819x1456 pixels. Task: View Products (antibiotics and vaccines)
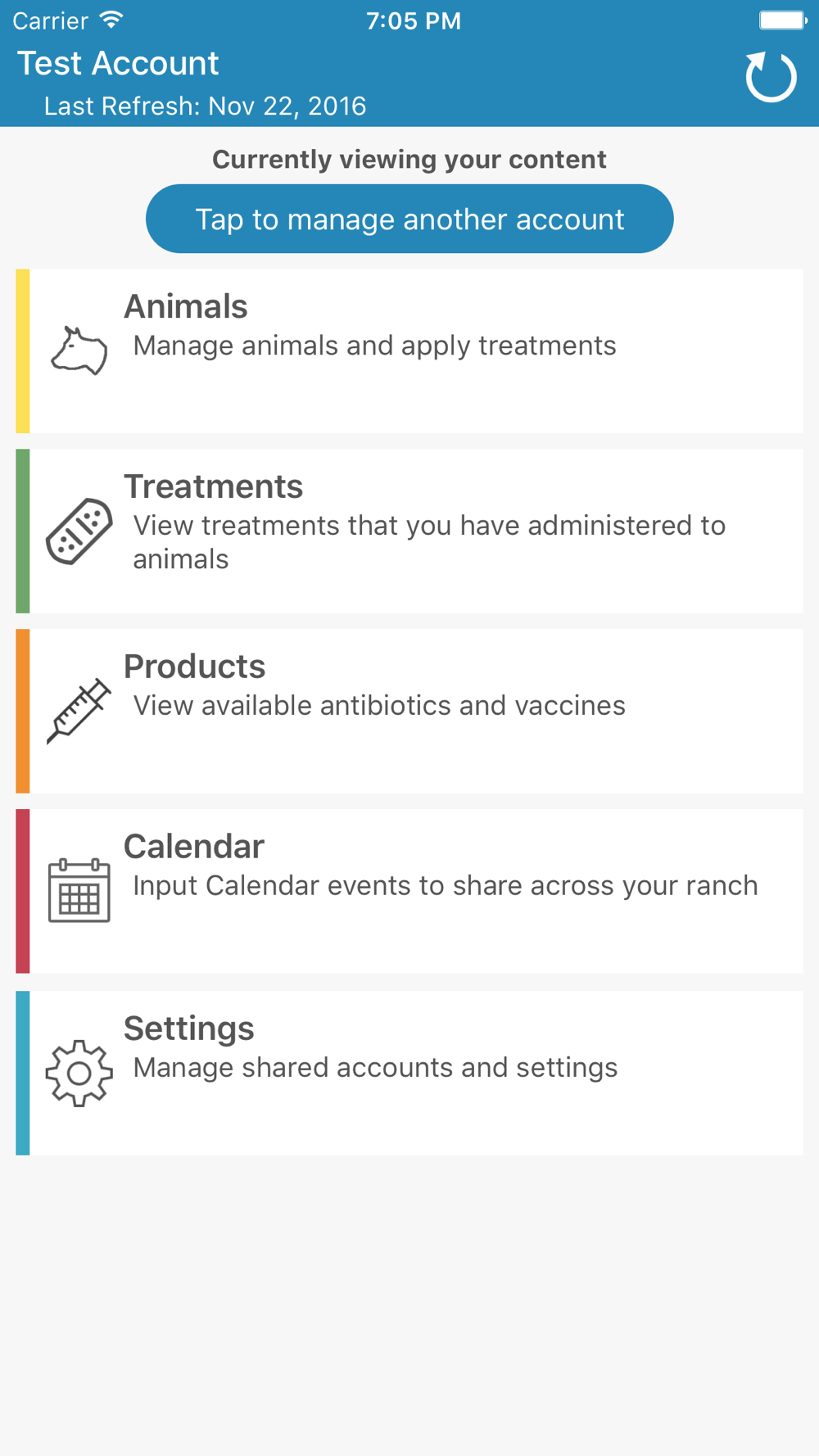409,711
